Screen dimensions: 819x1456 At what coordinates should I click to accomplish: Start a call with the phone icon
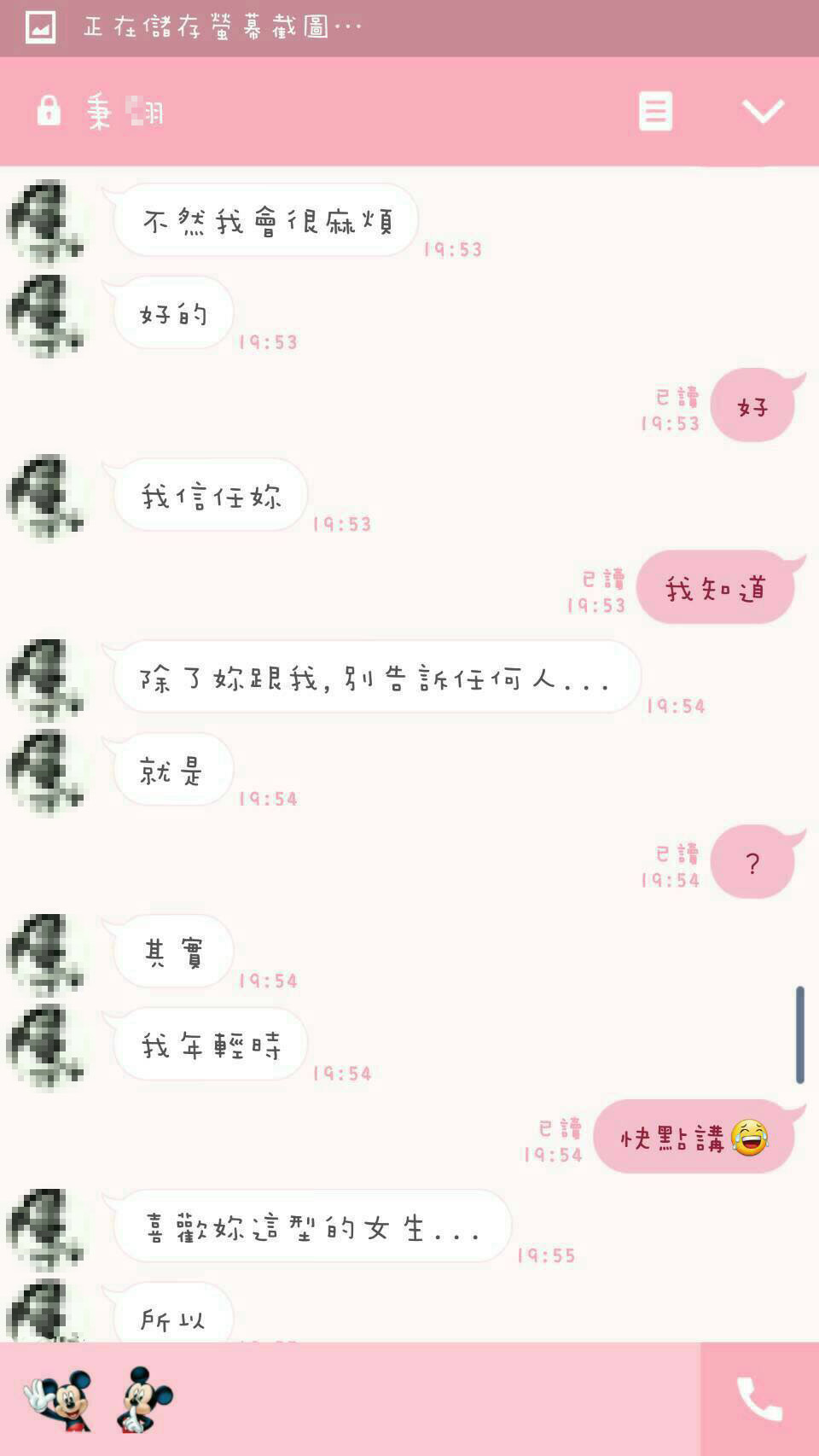(x=759, y=1399)
